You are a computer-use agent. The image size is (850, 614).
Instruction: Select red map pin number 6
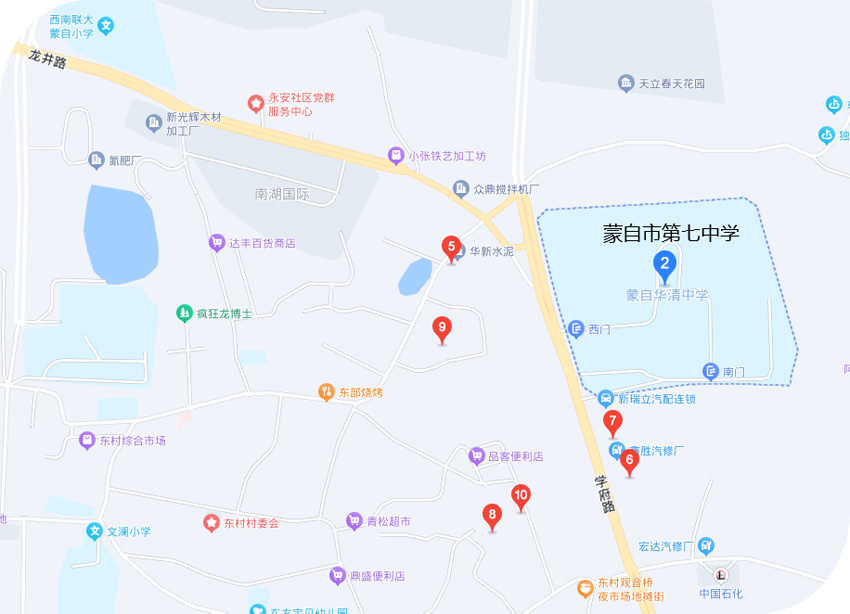(629, 460)
